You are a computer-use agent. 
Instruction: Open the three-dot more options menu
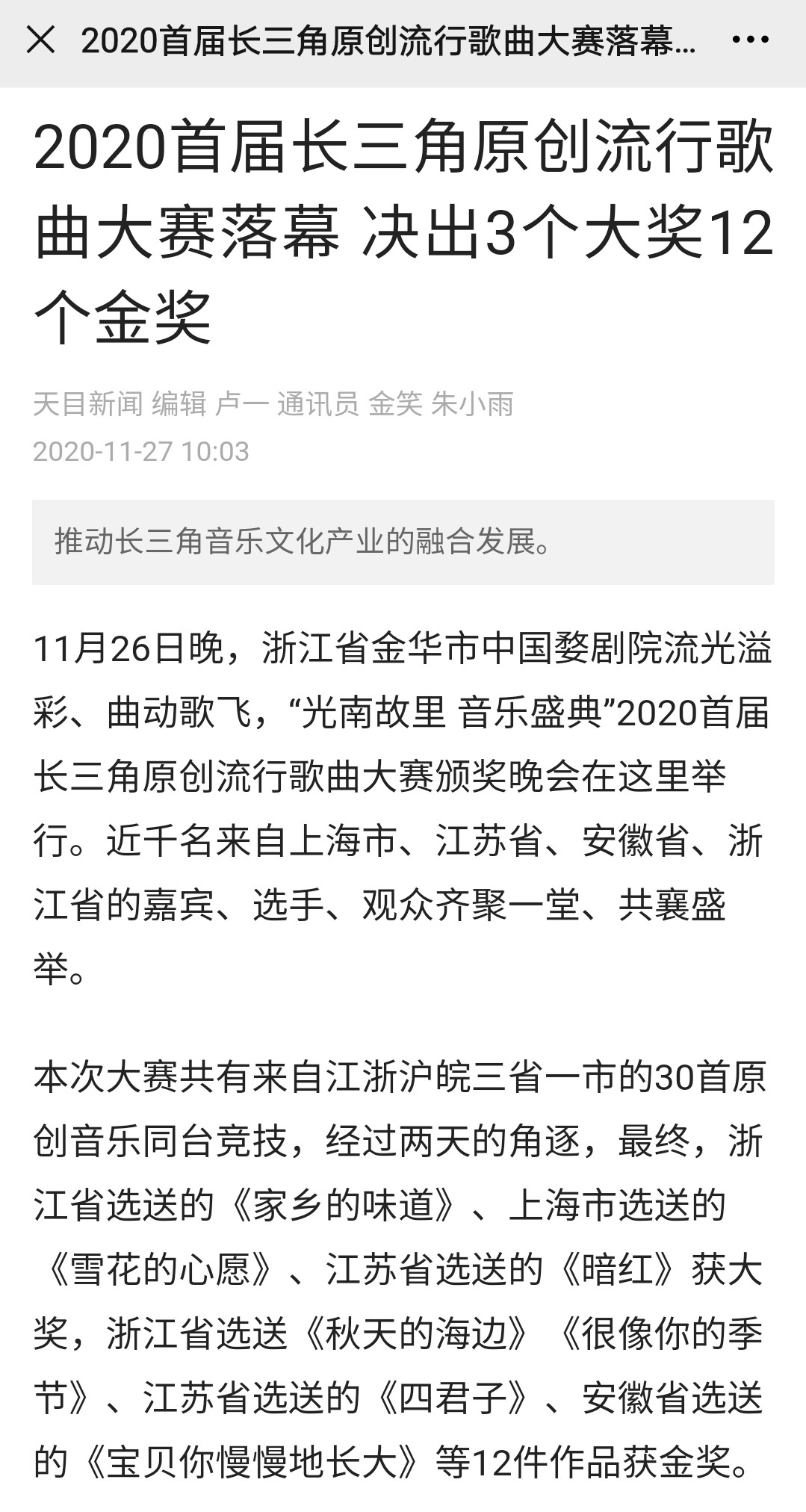pos(750,41)
